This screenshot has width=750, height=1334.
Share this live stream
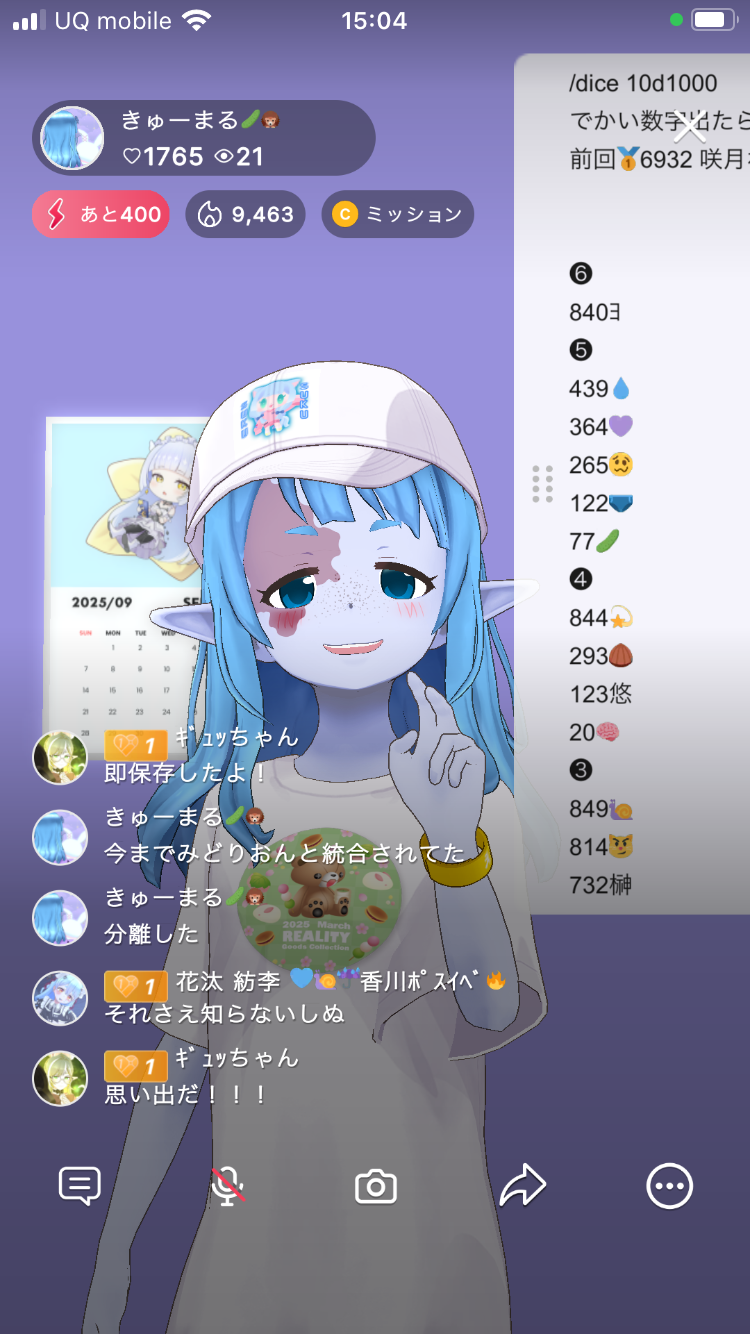pos(522,1187)
